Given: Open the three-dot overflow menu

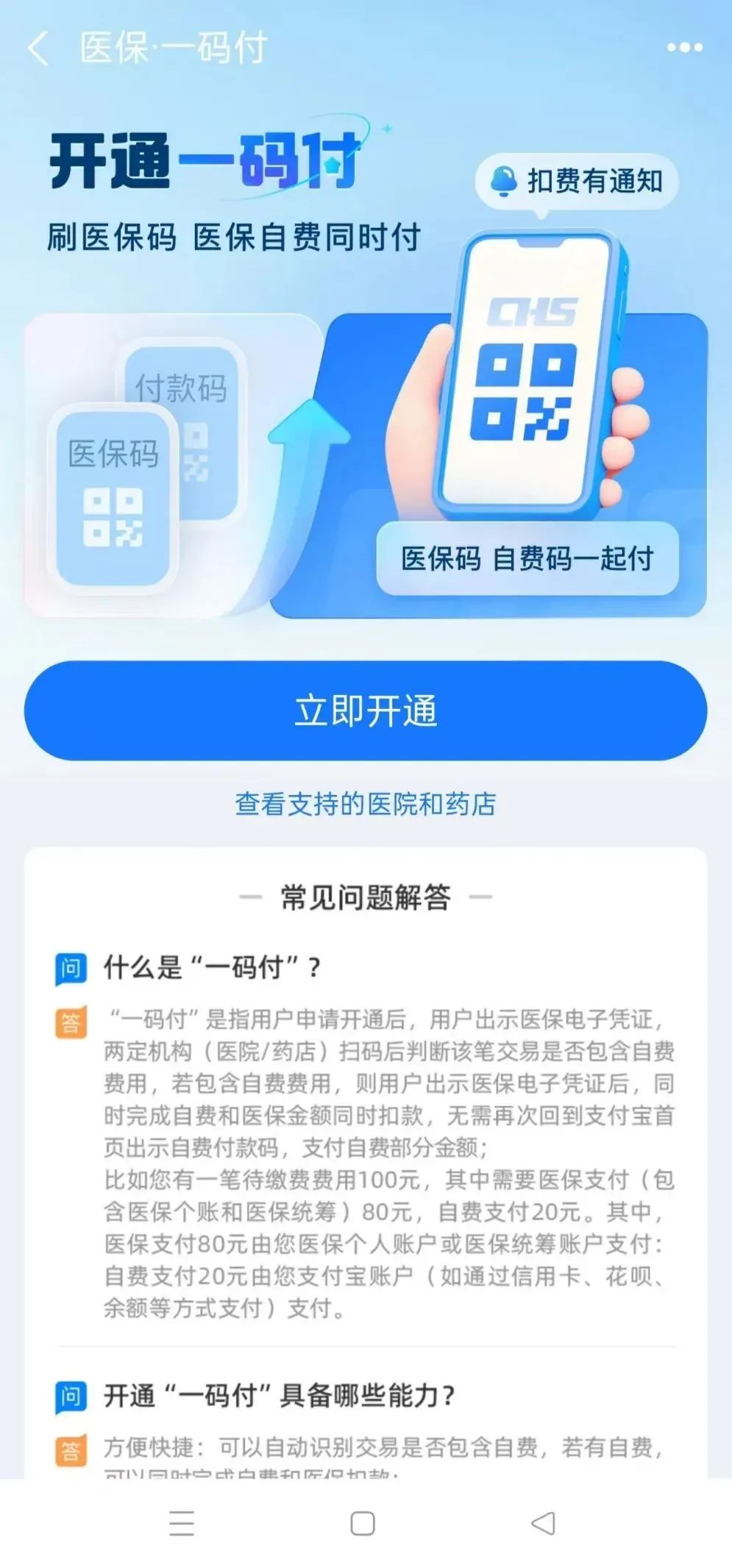Looking at the screenshot, I should tap(684, 49).
